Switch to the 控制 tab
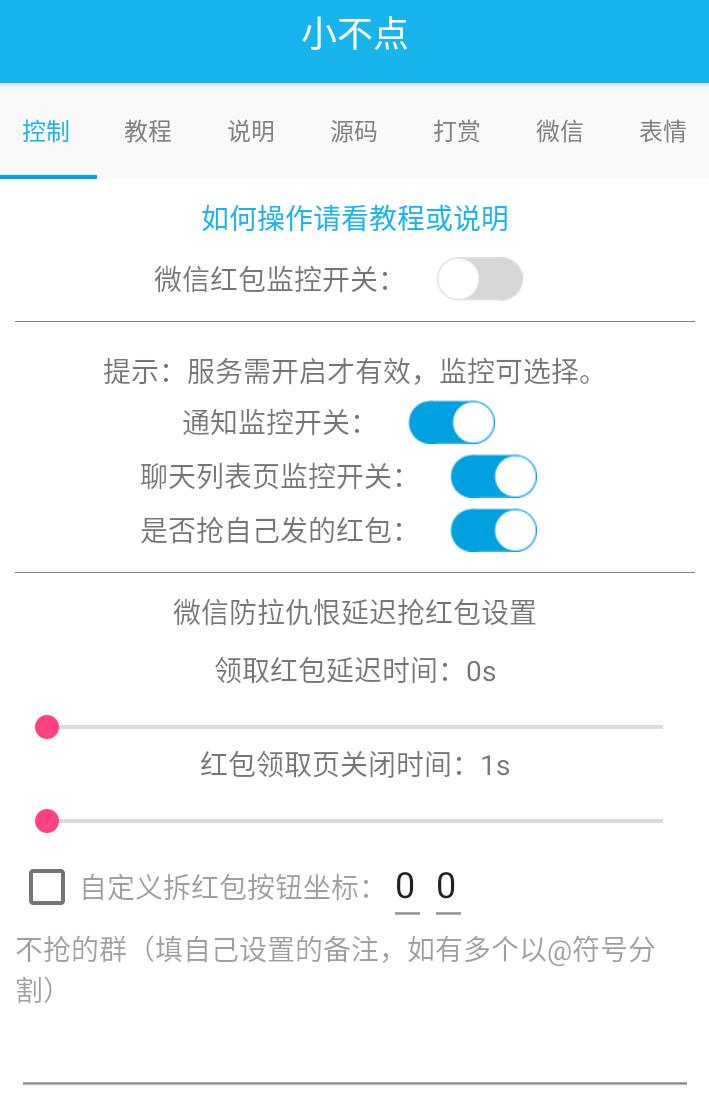Viewport: 709px width, 1111px height. [x=46, y=131]
